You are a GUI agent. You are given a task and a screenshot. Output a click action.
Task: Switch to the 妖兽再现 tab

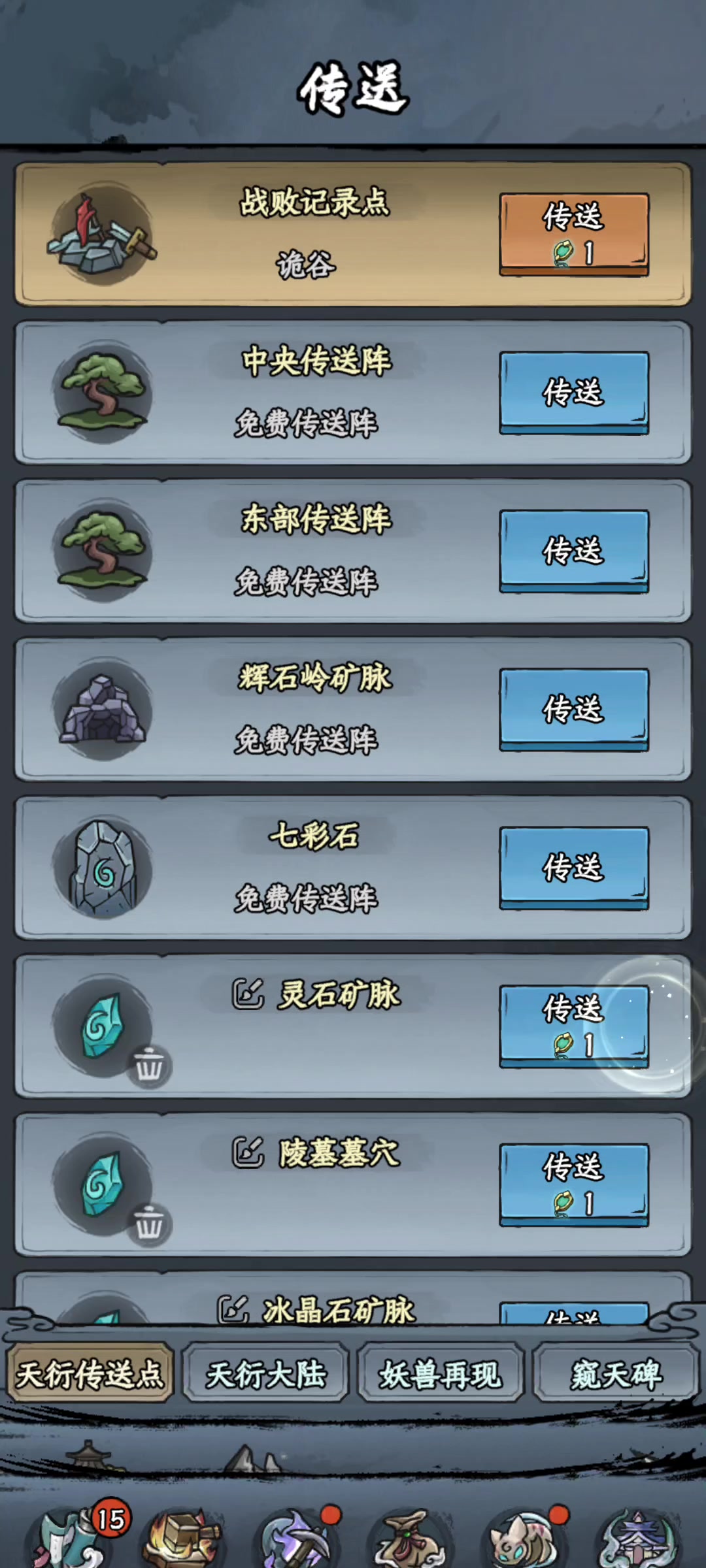point(441,1375)
